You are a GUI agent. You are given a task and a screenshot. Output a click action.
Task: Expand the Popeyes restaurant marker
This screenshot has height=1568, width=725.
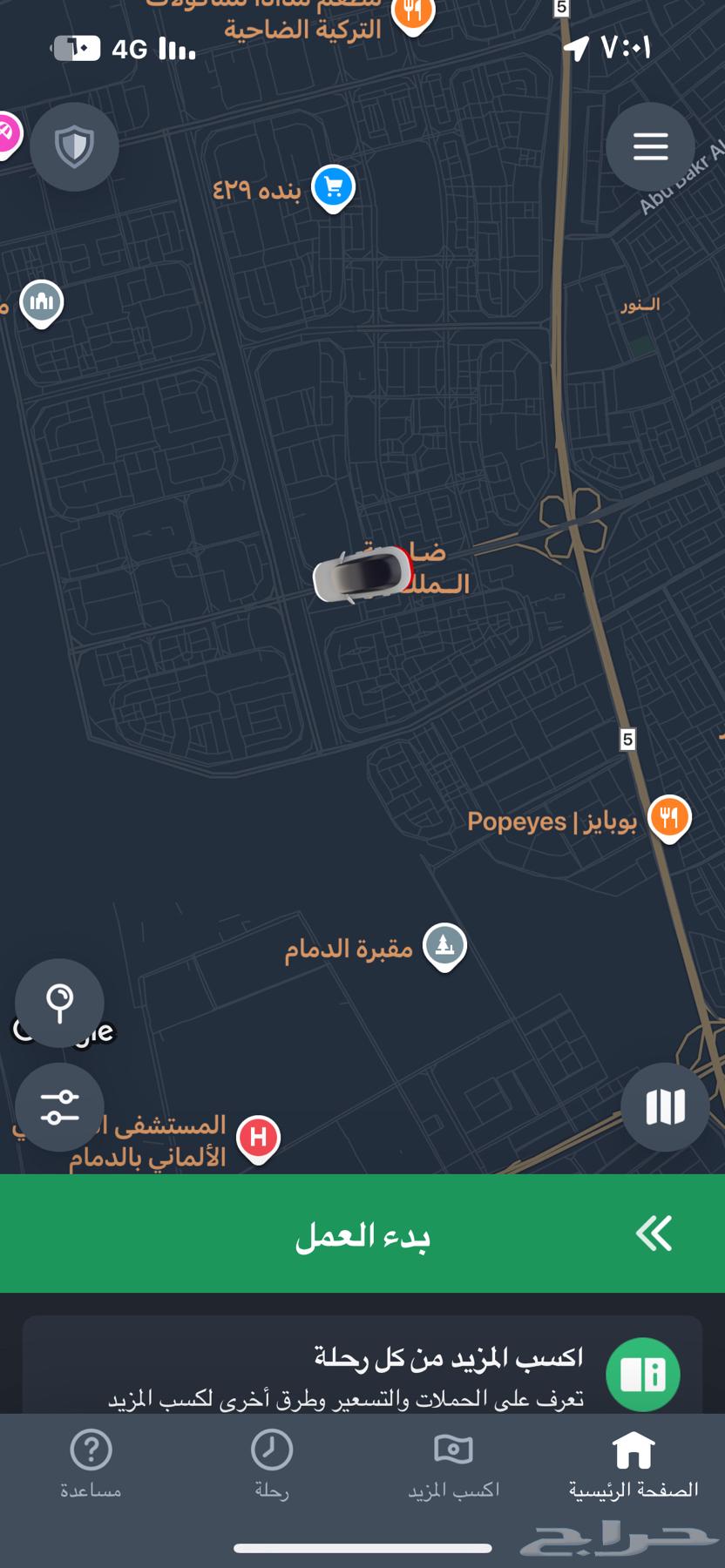click(x=668, y=817)
